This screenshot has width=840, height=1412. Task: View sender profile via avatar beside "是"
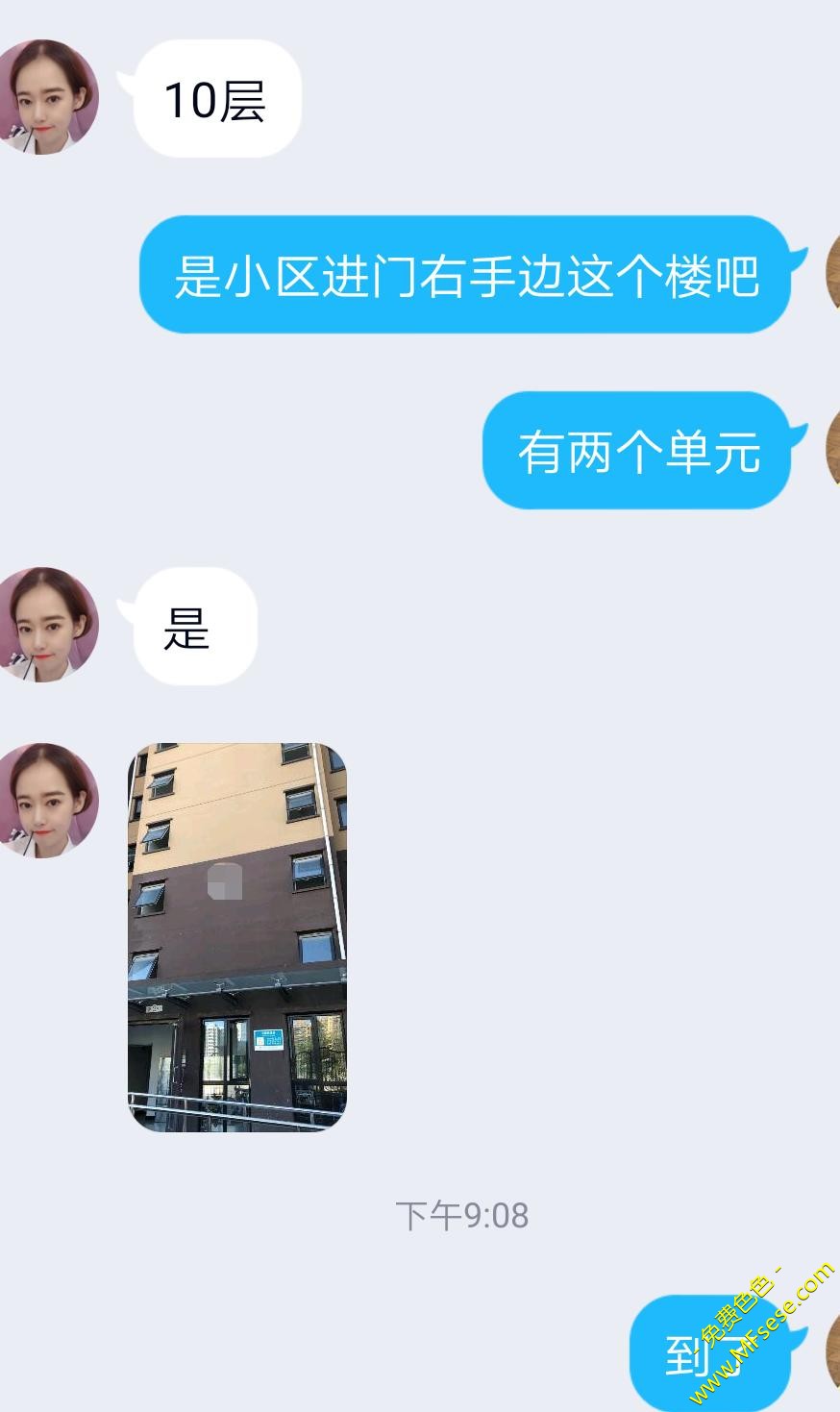point(43,625)
